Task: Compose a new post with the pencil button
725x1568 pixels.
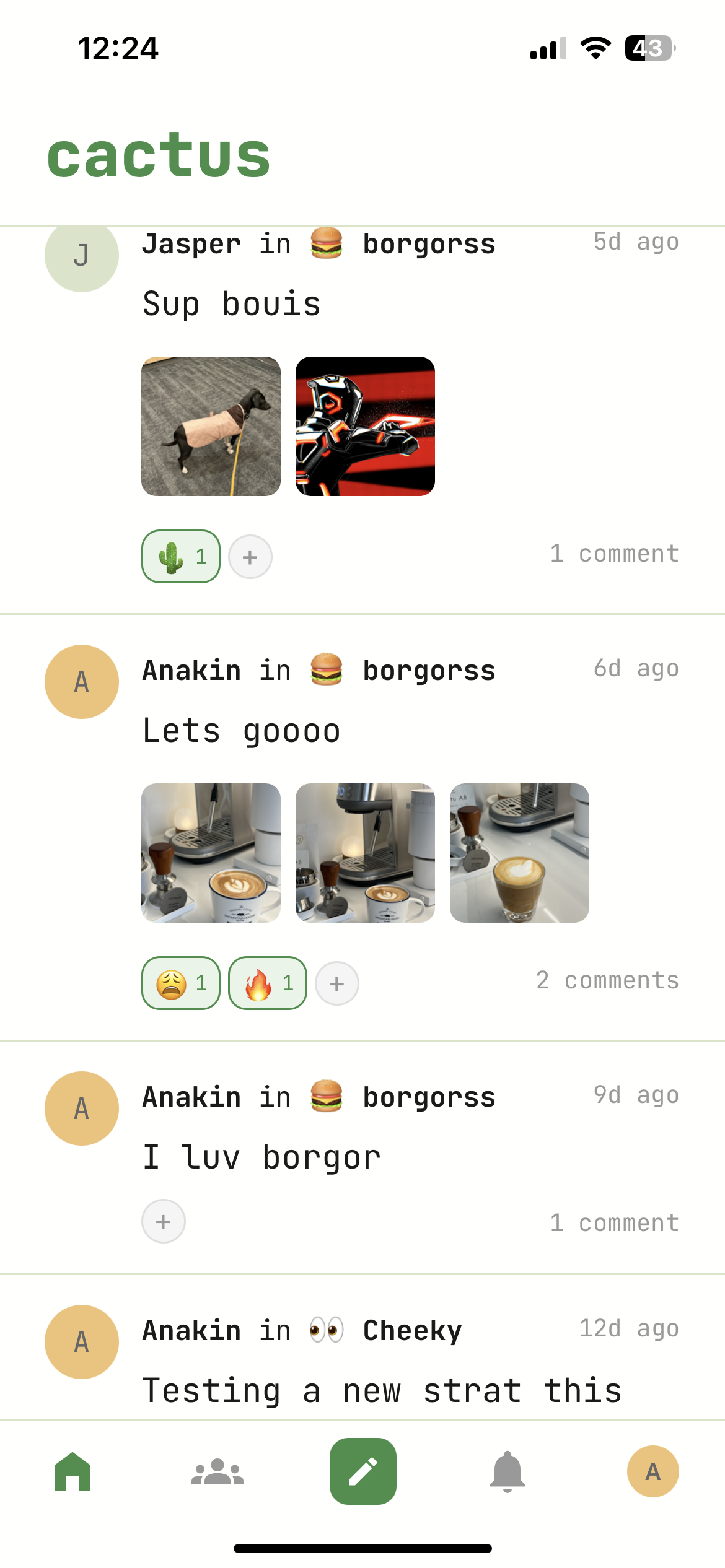Action: point(363,1471)
